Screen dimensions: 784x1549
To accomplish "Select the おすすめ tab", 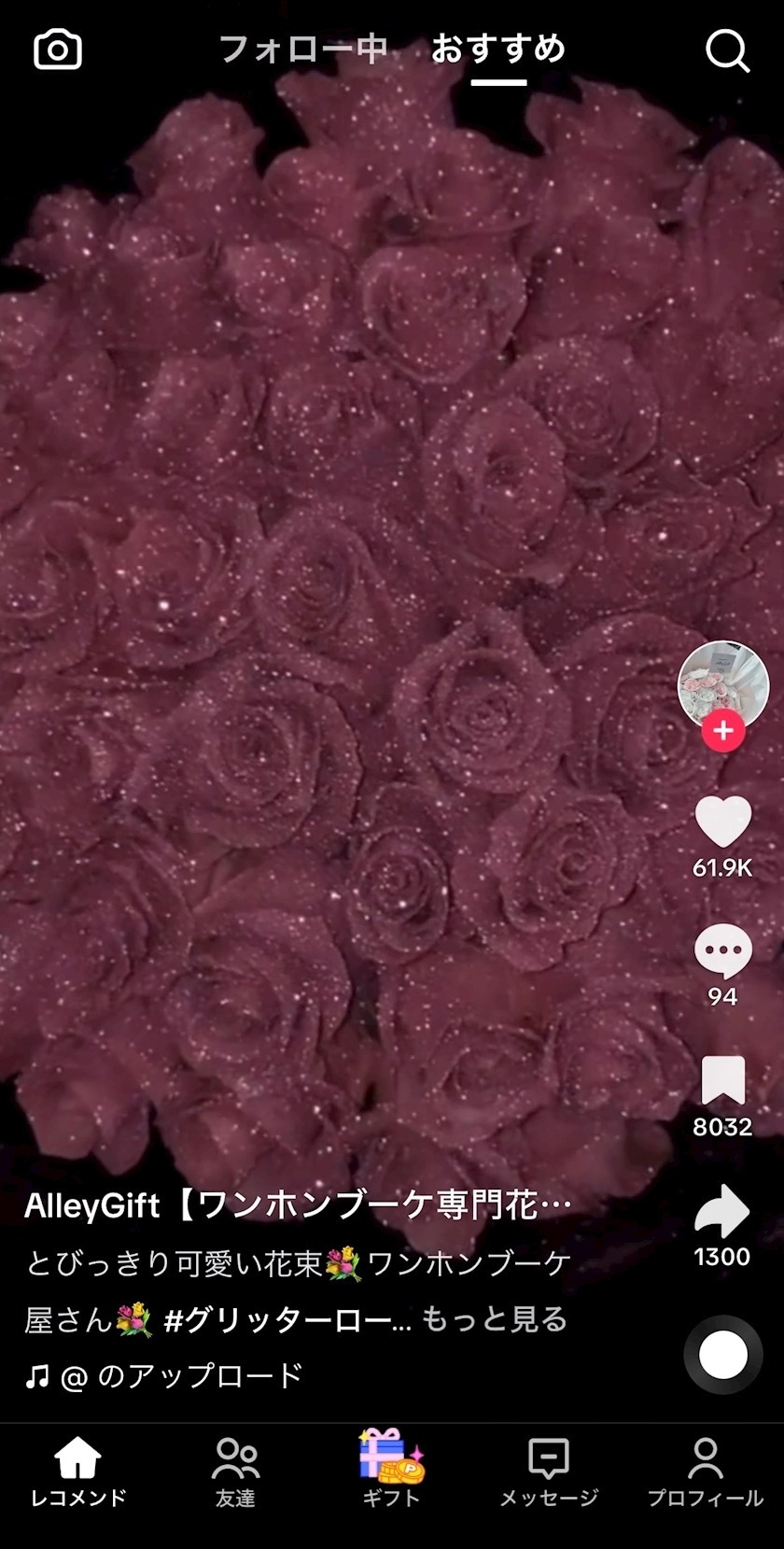I will 498,49.
